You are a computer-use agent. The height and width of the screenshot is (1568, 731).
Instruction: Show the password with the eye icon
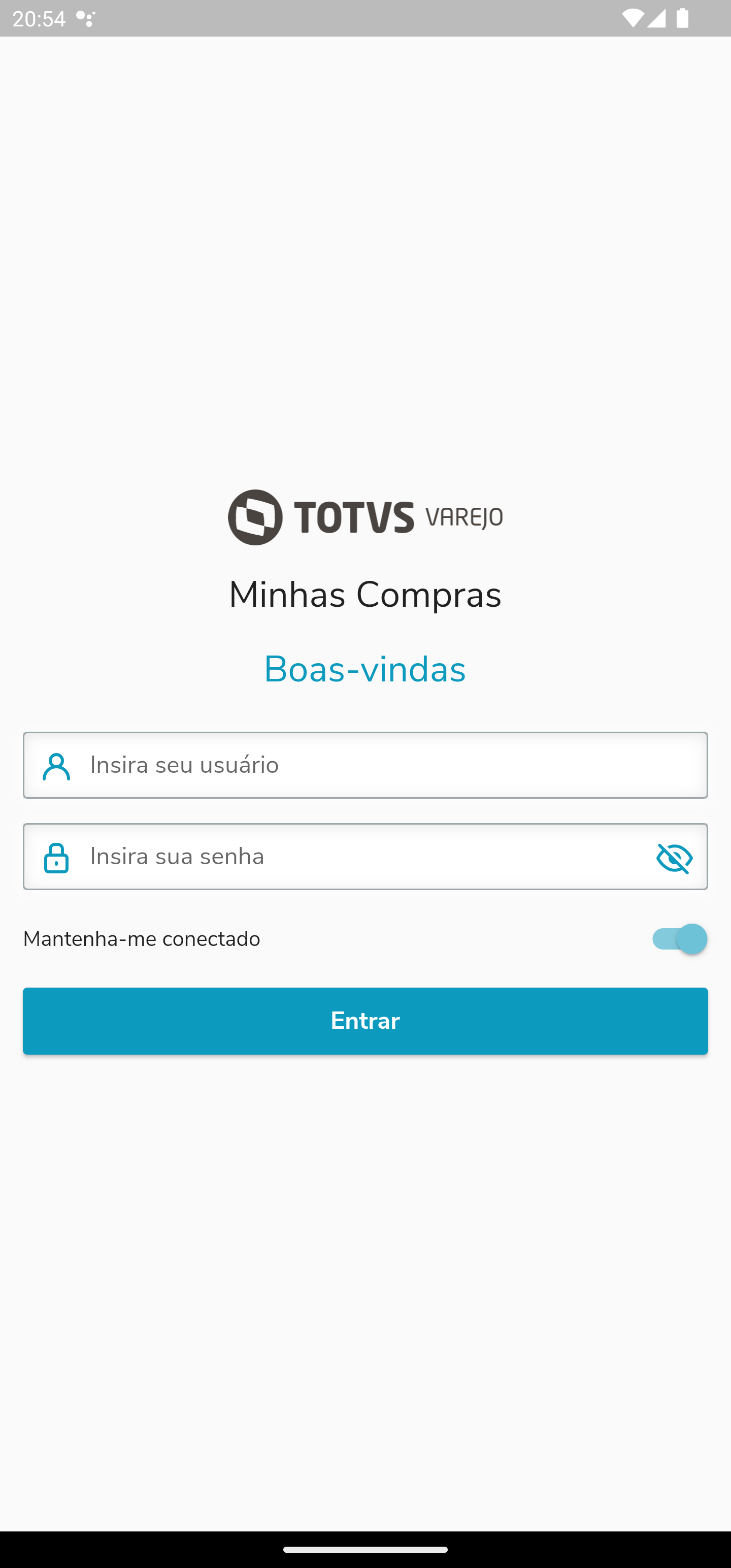coord(674,858)
